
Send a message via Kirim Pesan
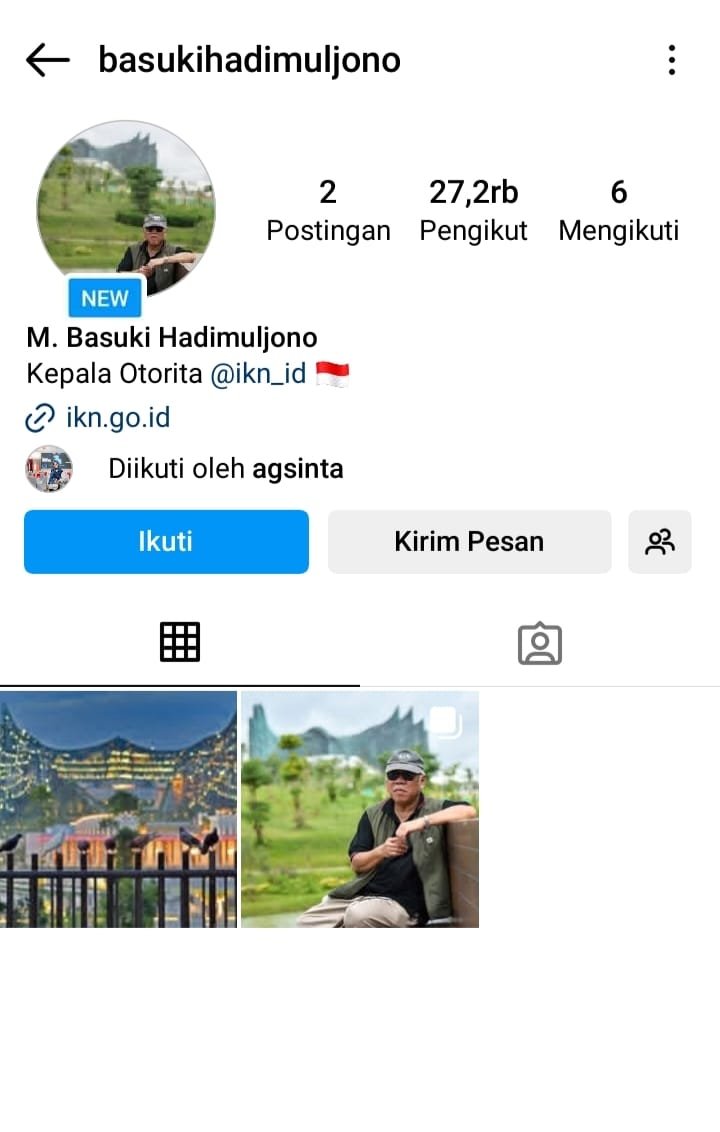(x=469, y=542)
